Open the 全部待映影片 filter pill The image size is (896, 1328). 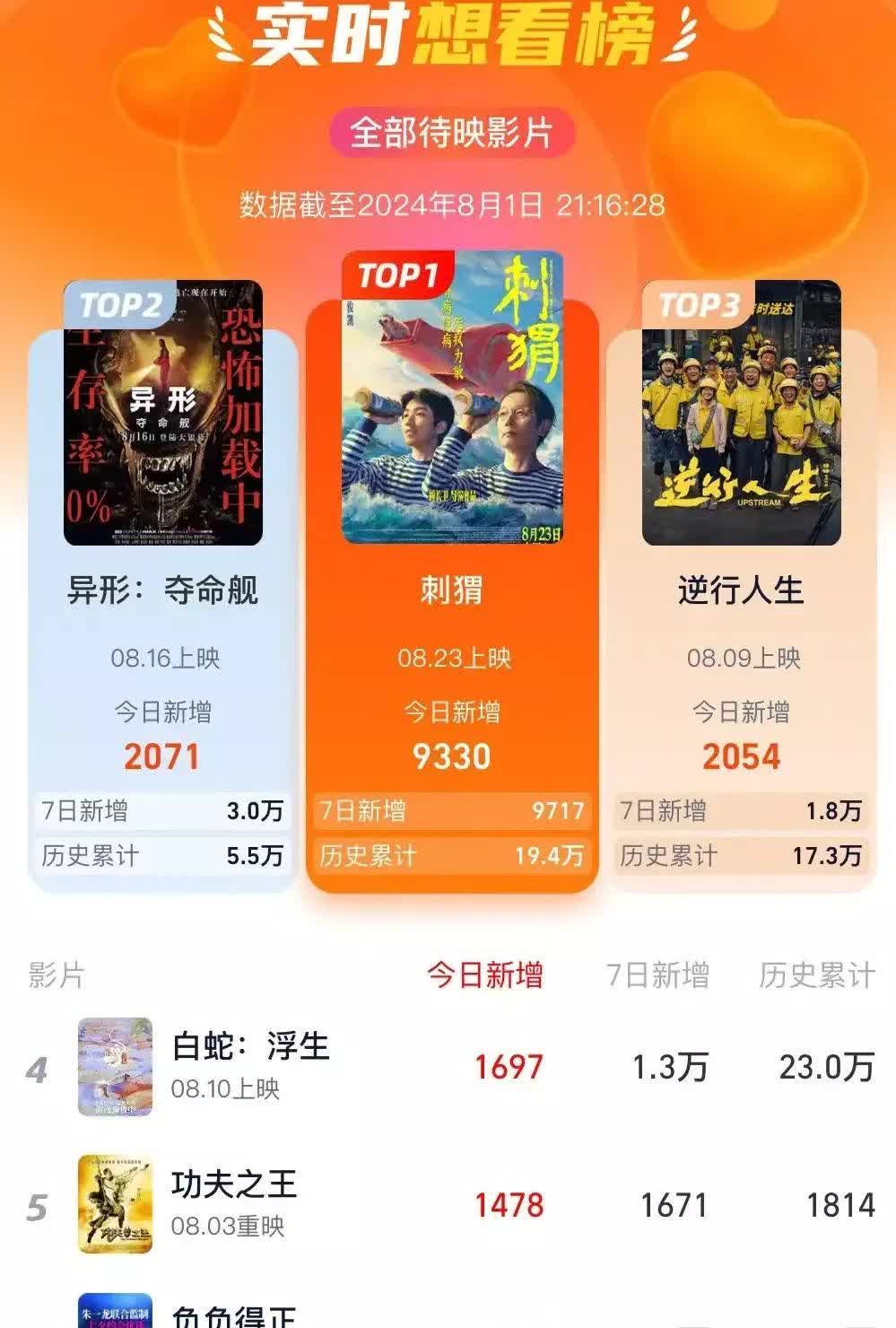pyautogui.click(x=451, y=134)
